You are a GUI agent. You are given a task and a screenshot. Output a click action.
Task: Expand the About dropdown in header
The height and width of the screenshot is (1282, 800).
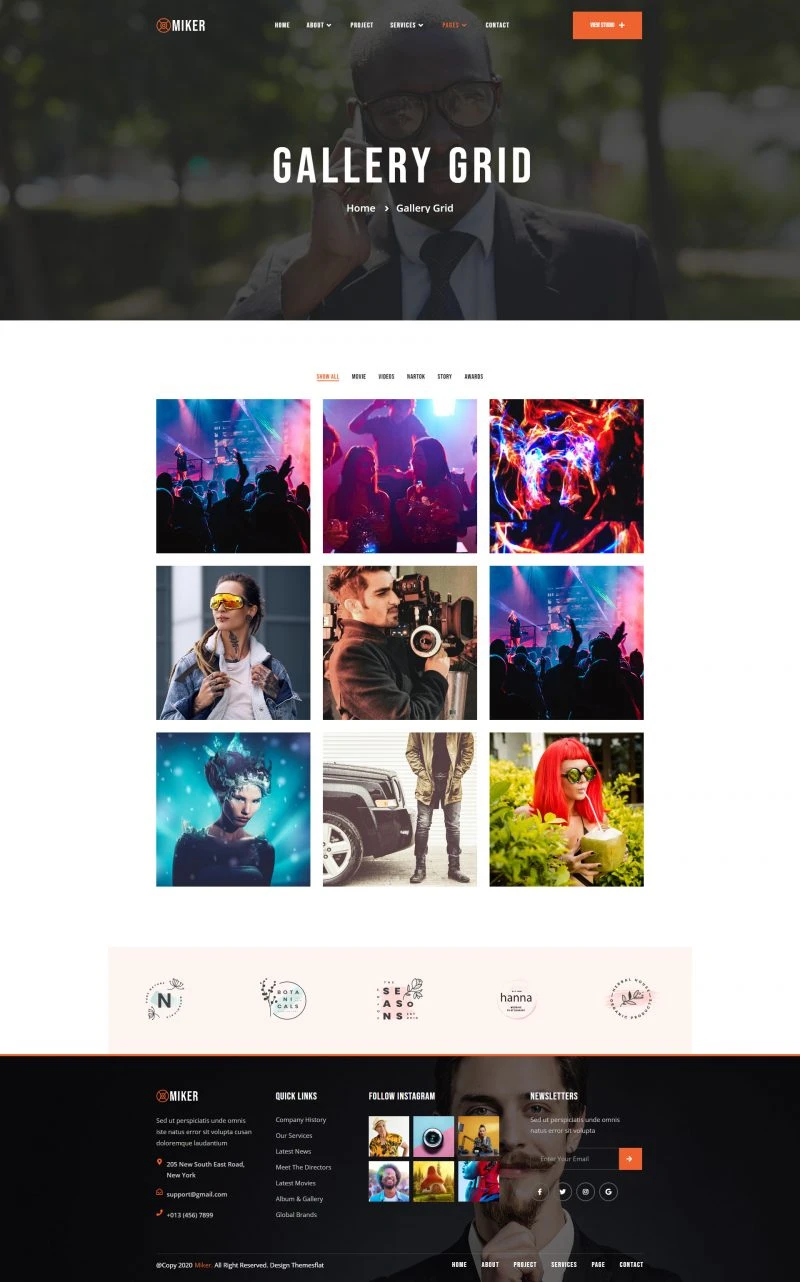pyautogui.click(x=318, y=25)
